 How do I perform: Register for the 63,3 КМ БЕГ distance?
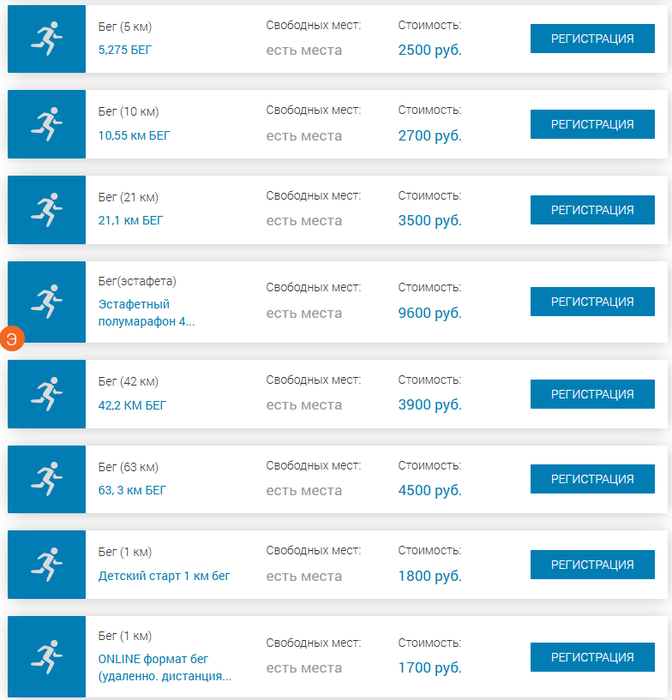[592, 479]
